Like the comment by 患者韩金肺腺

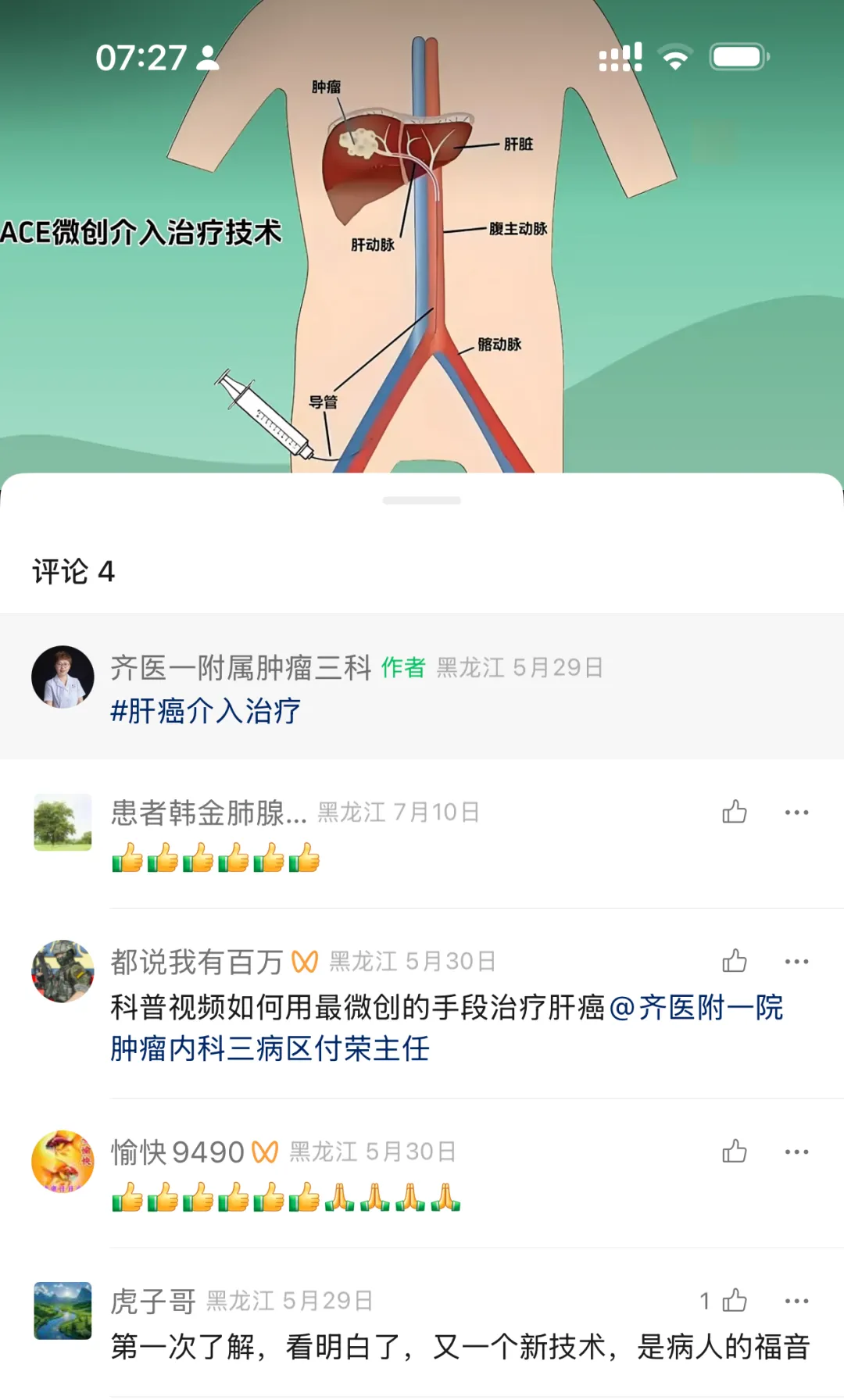734,812
